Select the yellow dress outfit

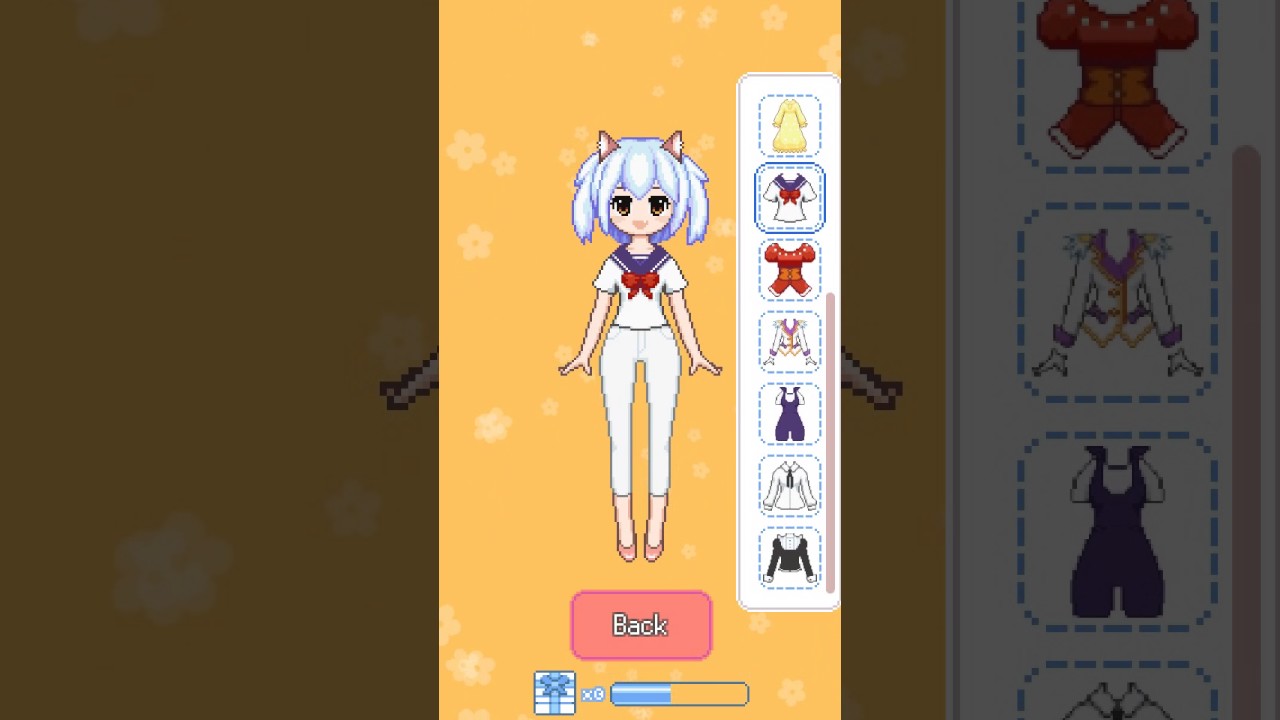(x=789, y=126)
